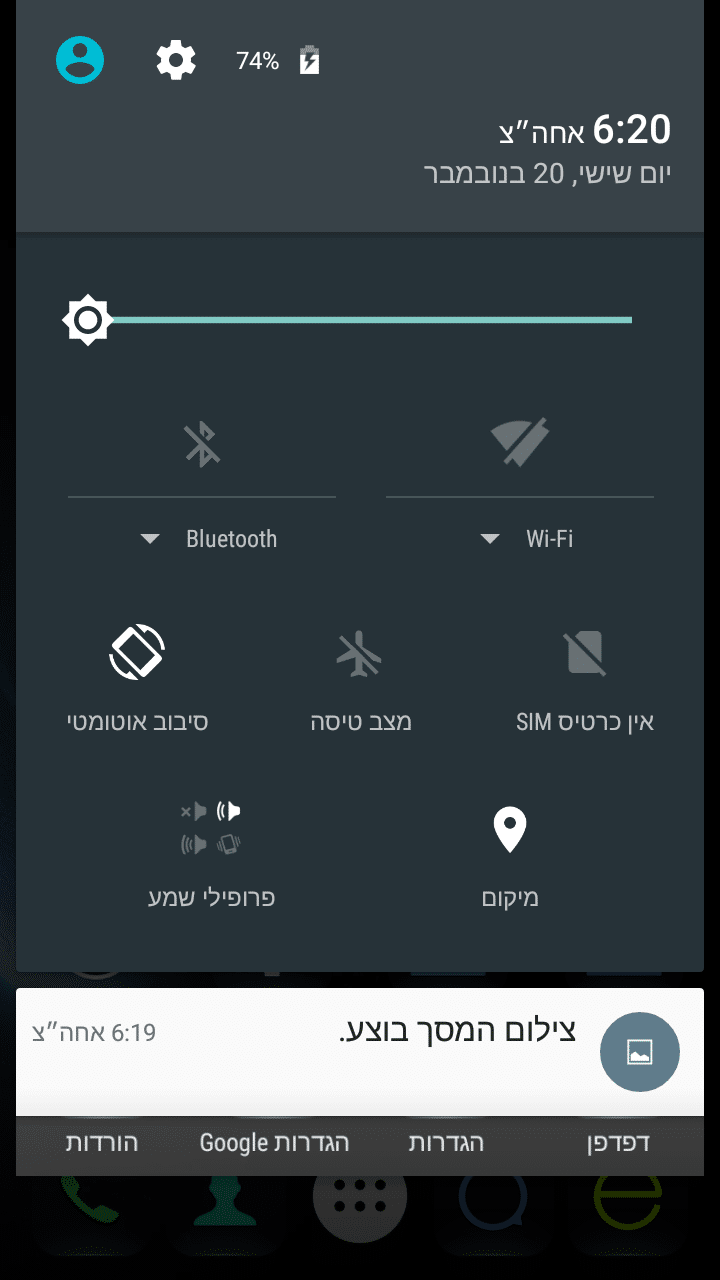
Task: Open the user profile icon
Action: point(80,60)
